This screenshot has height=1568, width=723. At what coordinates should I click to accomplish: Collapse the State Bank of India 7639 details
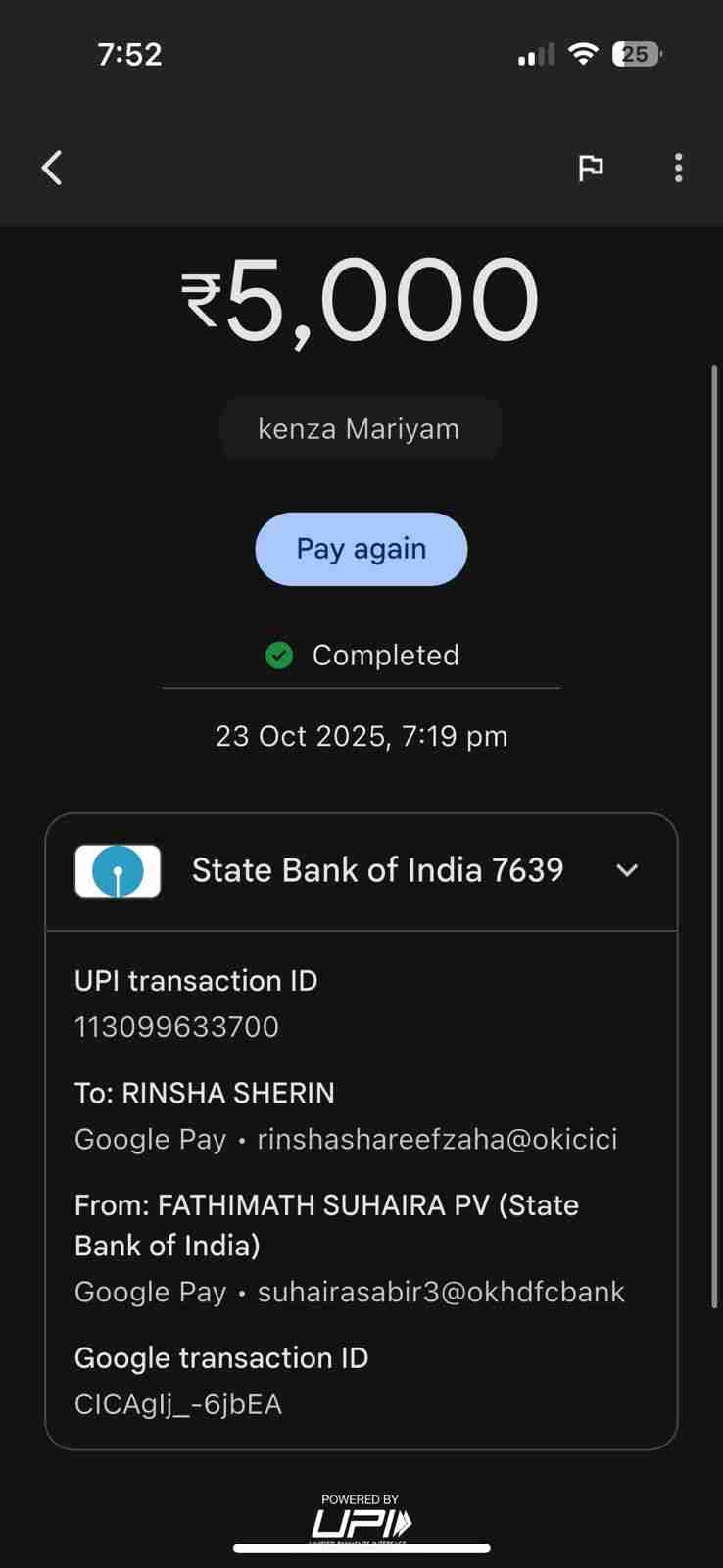click(626, 870)
